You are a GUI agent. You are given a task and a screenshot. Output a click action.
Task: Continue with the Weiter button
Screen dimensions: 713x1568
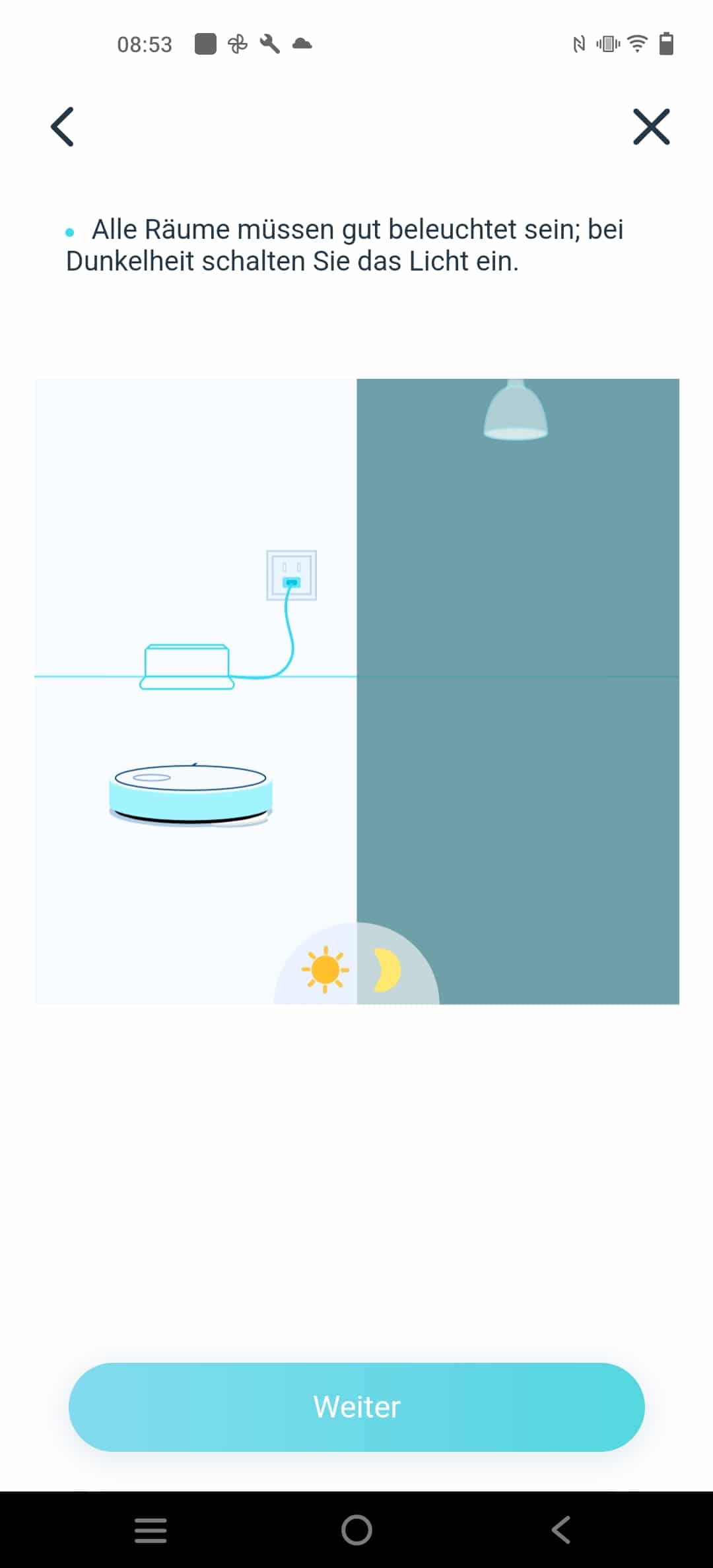coord(356,1406)
